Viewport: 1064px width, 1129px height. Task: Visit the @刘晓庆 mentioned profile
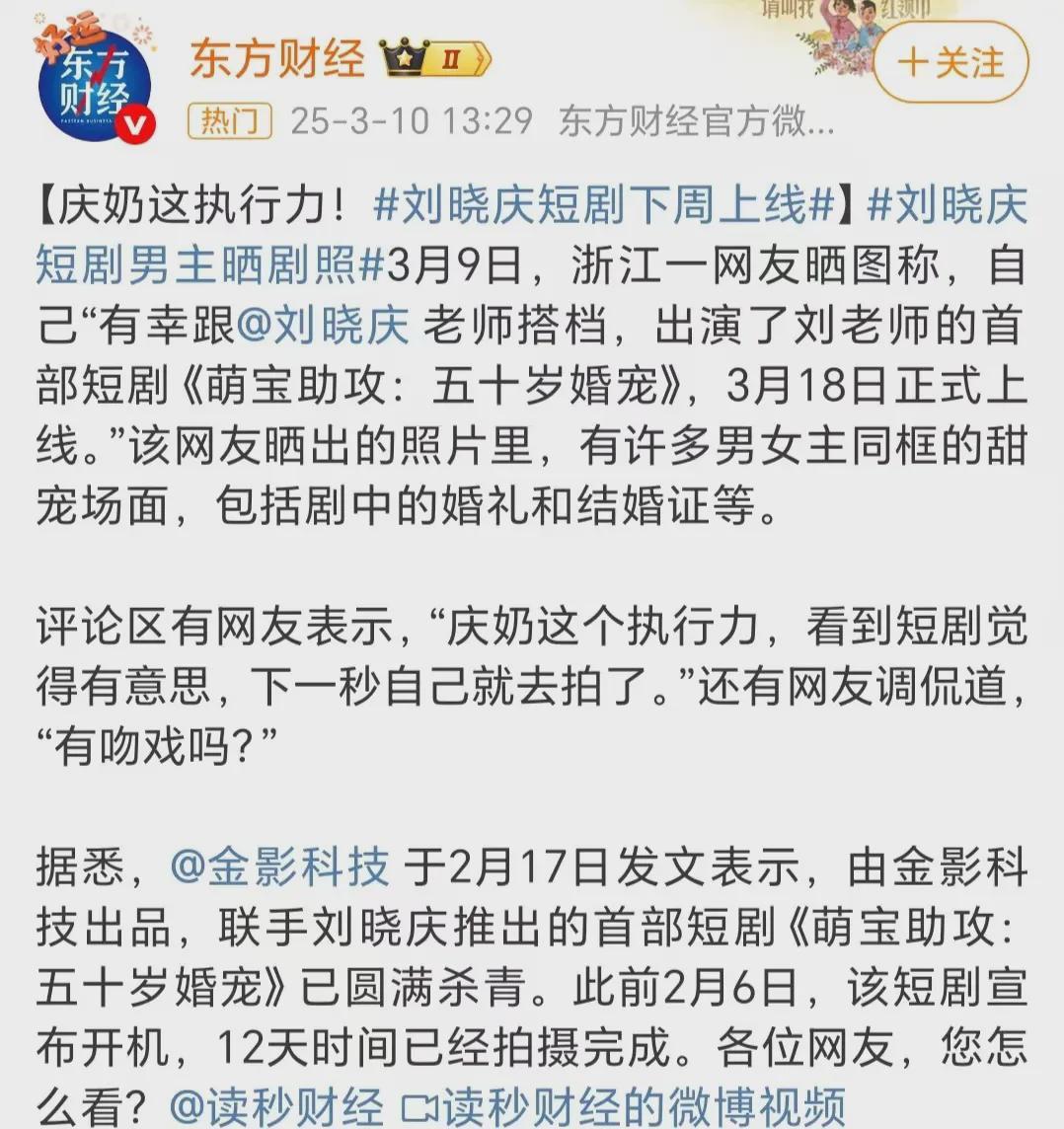324,326
